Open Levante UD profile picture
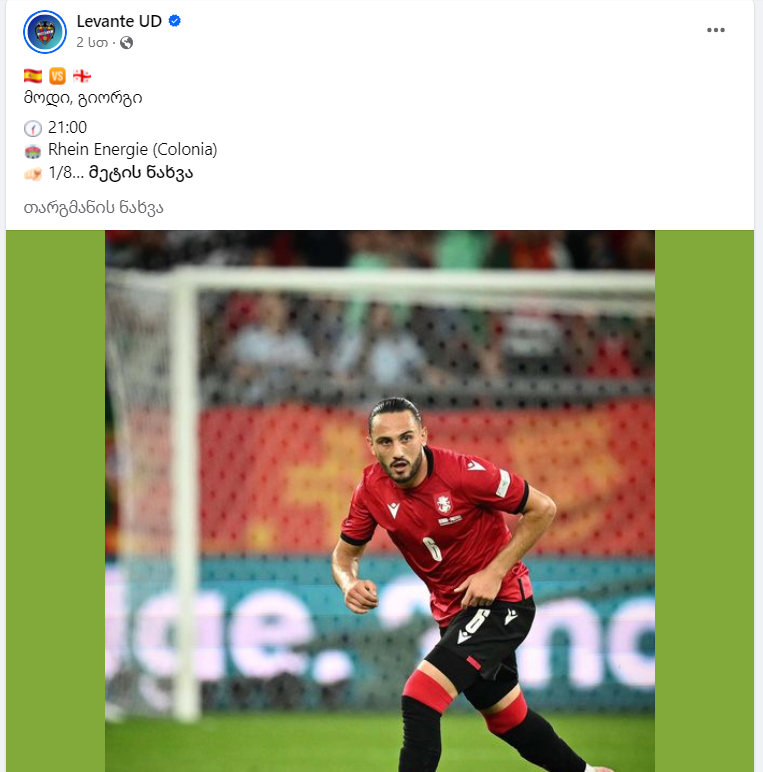The image size is (763, 772). coord(45,32)
